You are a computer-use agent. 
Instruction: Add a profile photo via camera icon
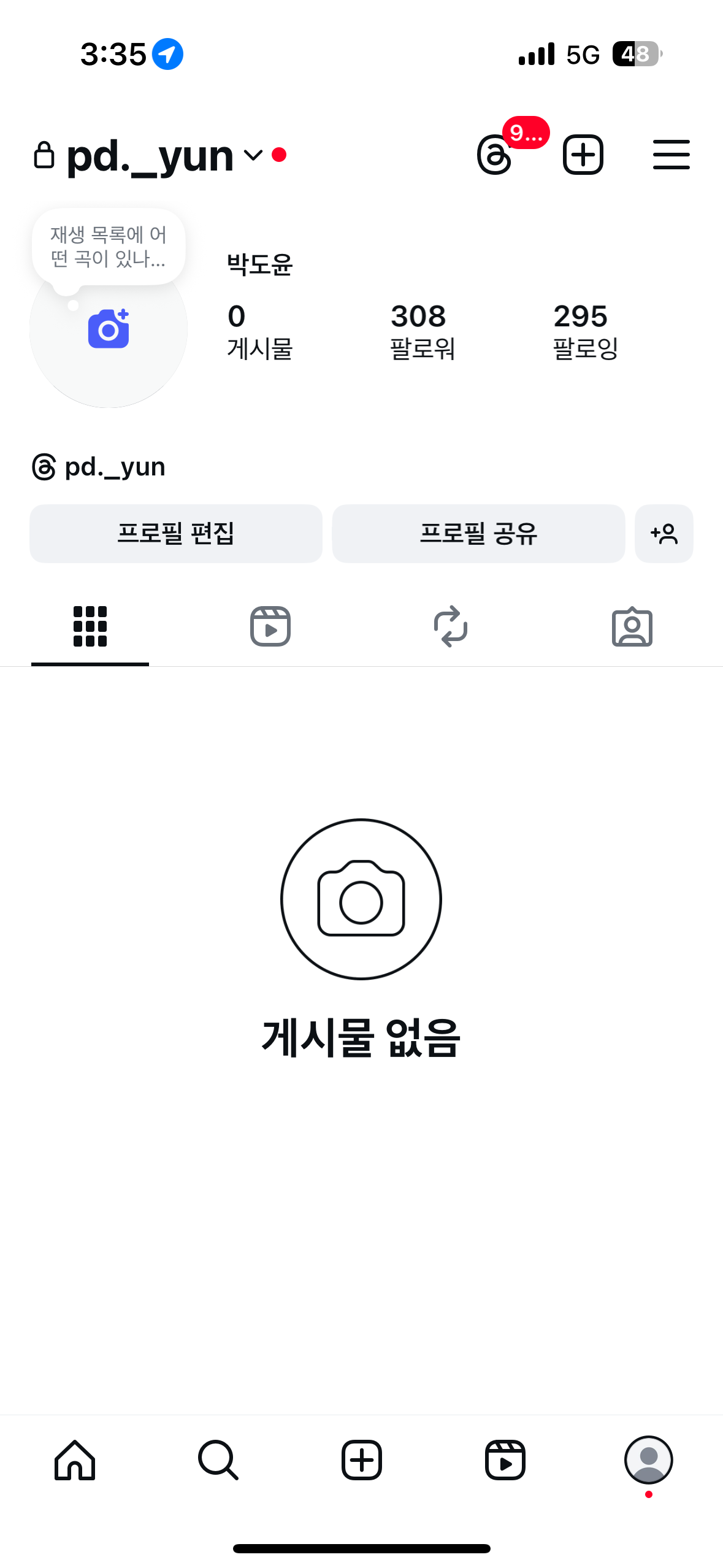(109, 329)
